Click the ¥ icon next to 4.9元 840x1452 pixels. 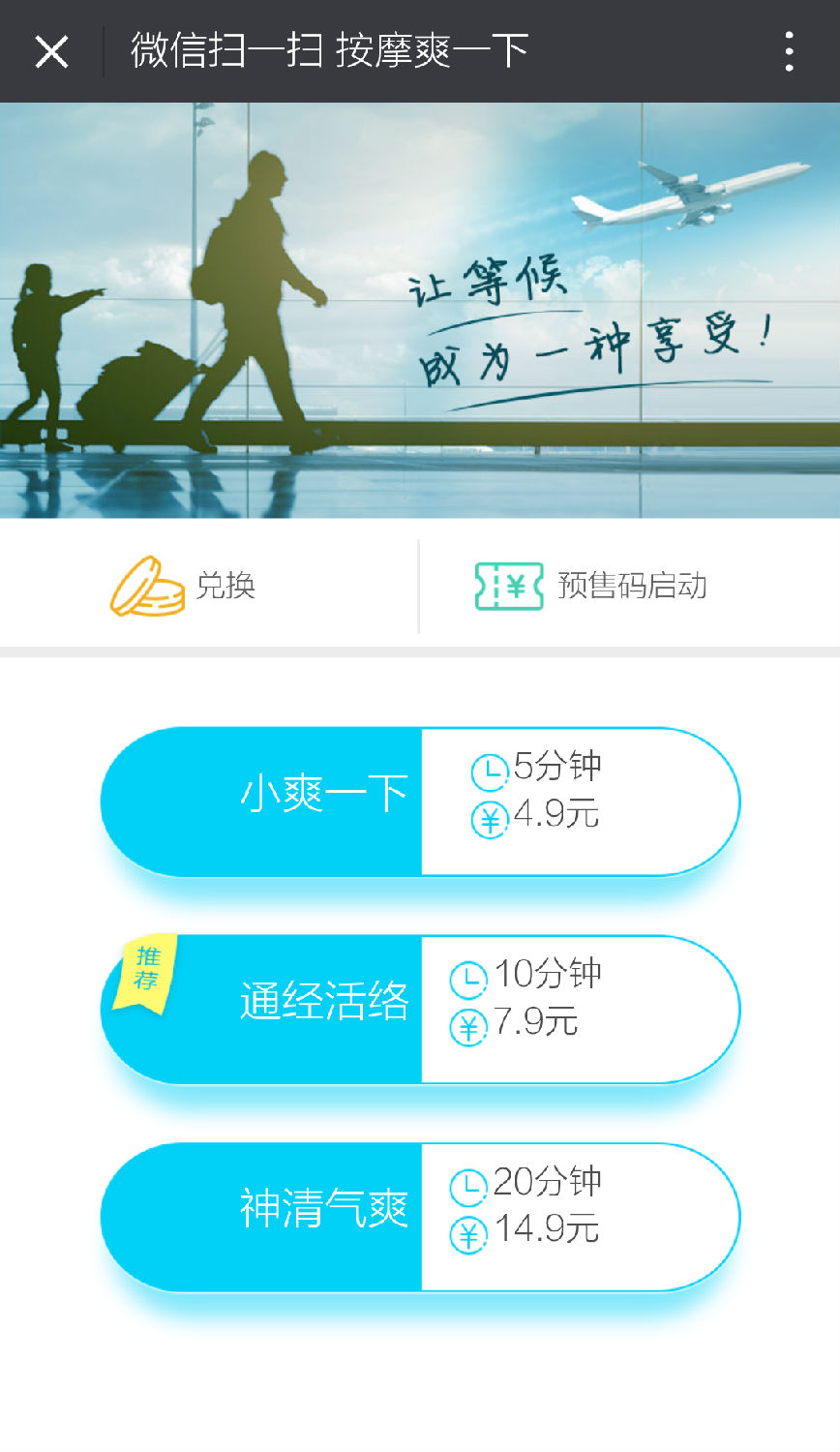489,818
